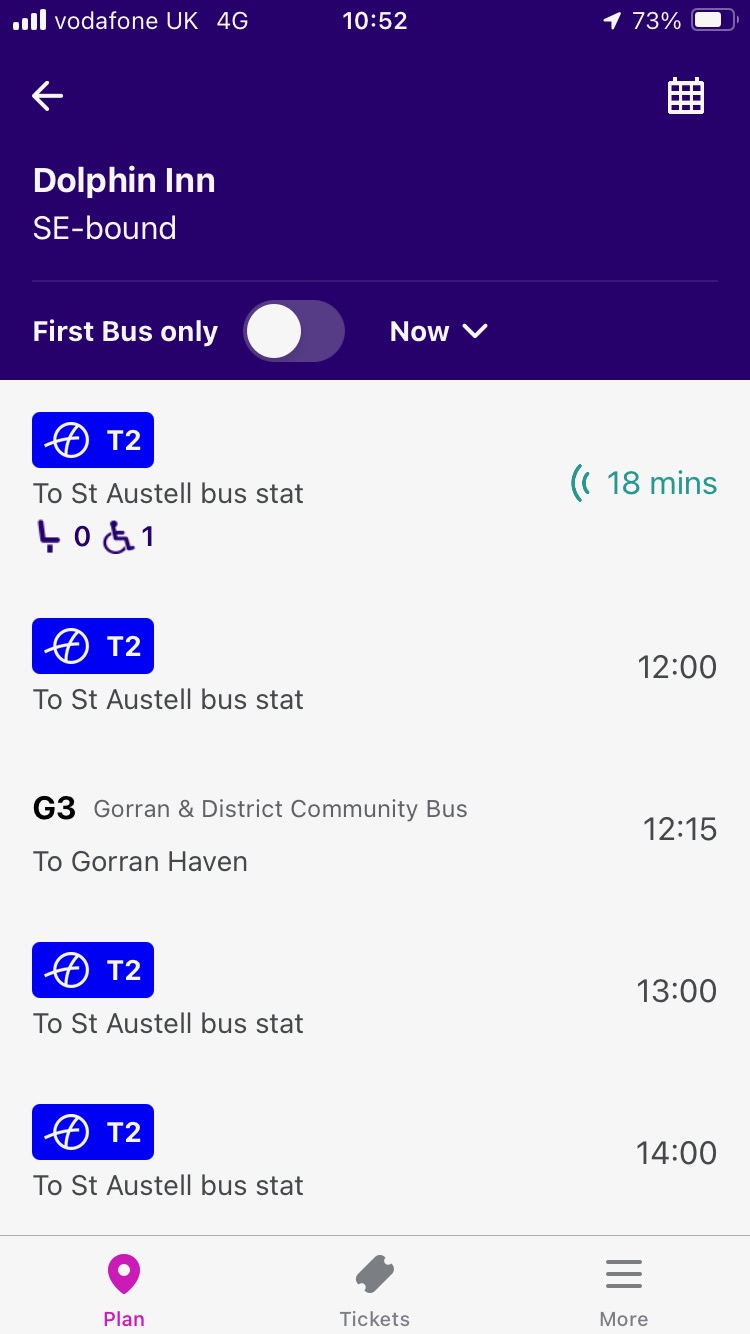Switch to the Plan tab
The width and height of the screenshot is (750, 1334).
tap(124, 1290)
